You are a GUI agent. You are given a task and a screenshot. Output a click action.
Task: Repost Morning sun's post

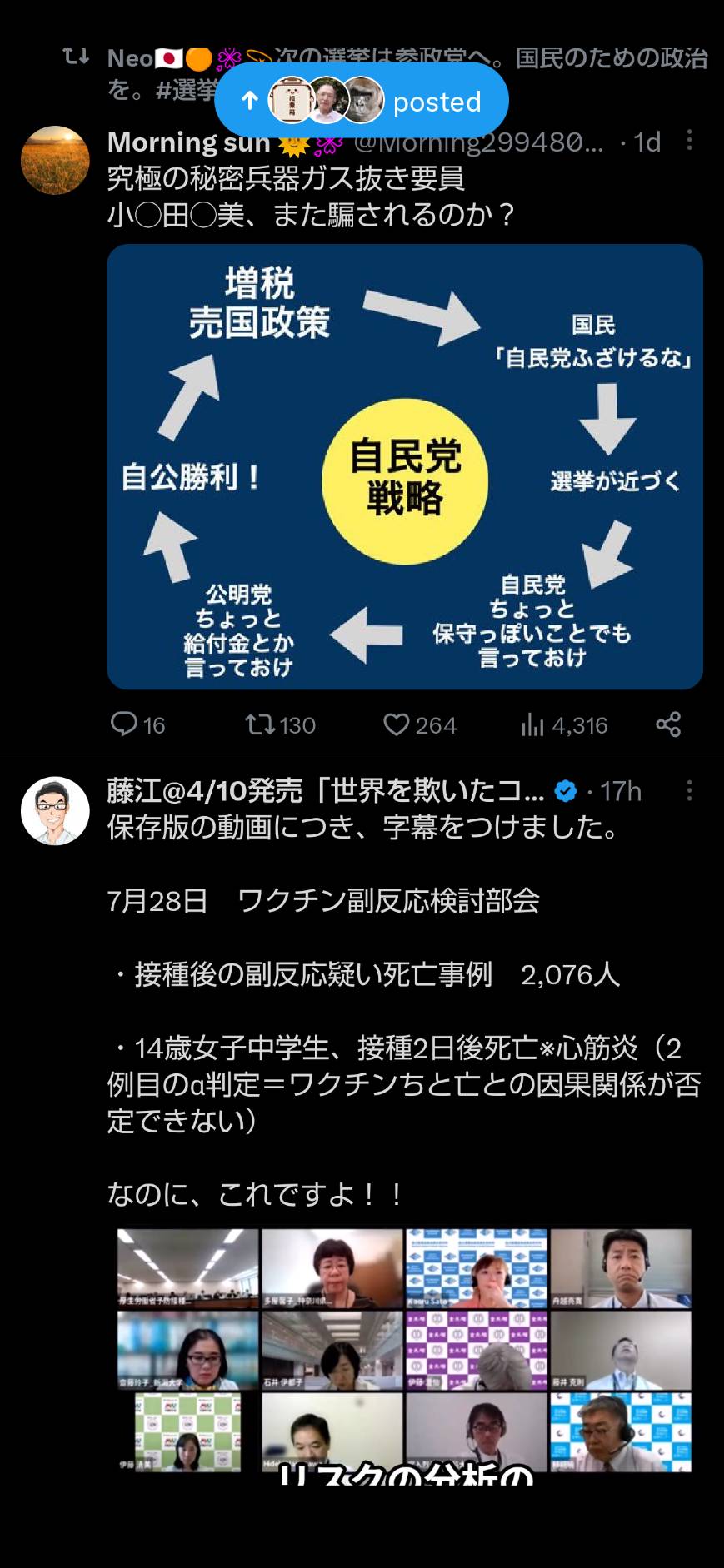(281, 724)
